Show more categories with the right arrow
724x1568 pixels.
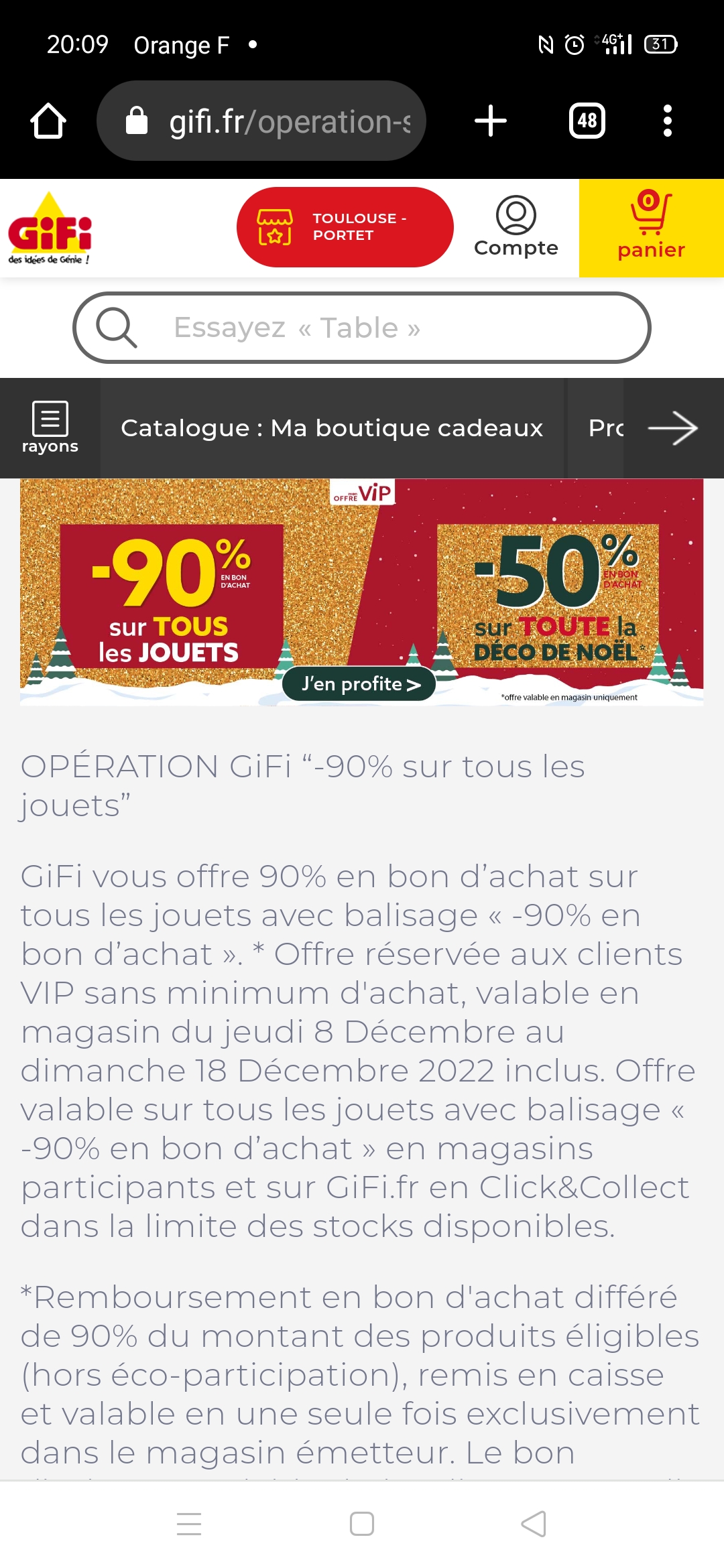coord(673,428)
